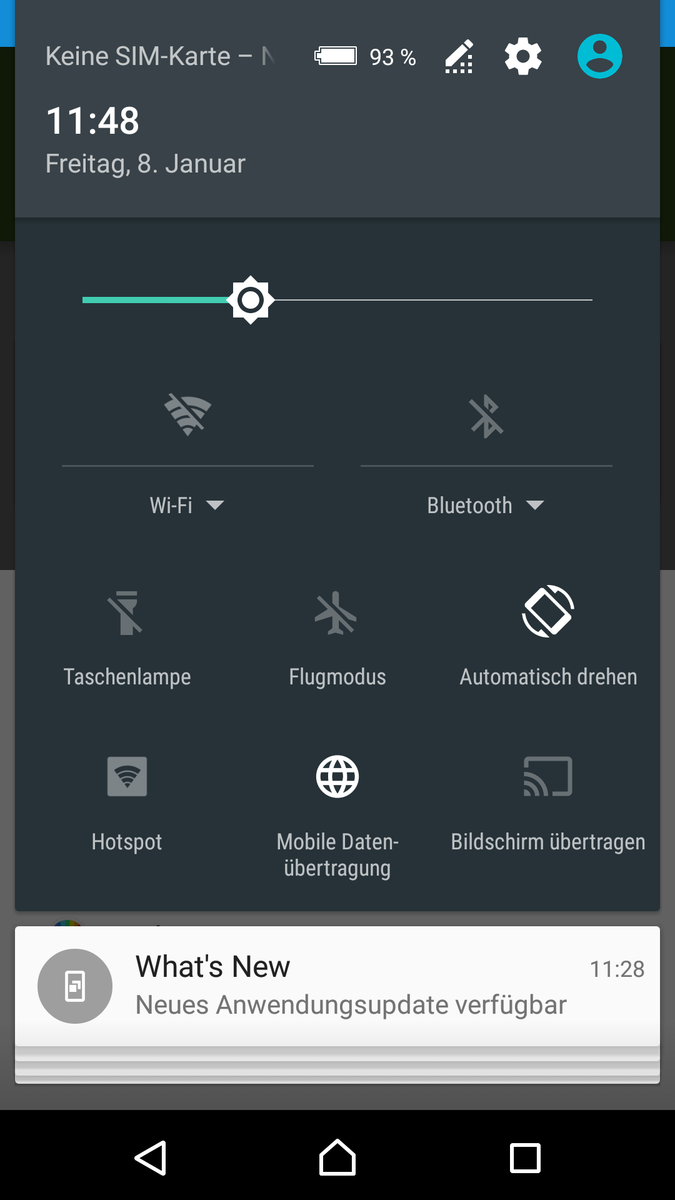Toggle Bluetooth on via its icon
Image resolution: width=675 pixels, height=1200 pixels.
click(x=486, y=415)
